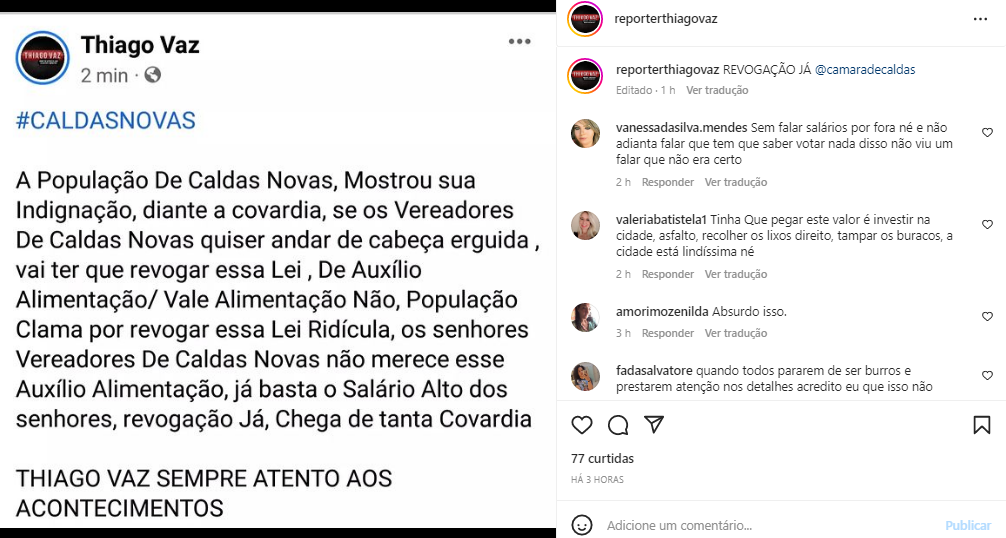Like valeriabatistela1's comment
1006x538 pixels.
click(987, 225)
